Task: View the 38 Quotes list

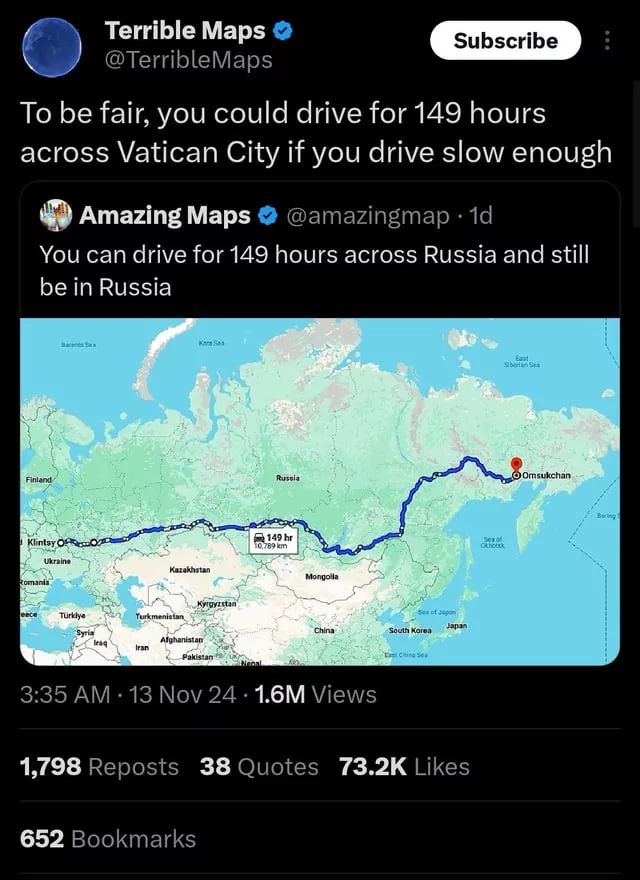Action: point(259,767)
